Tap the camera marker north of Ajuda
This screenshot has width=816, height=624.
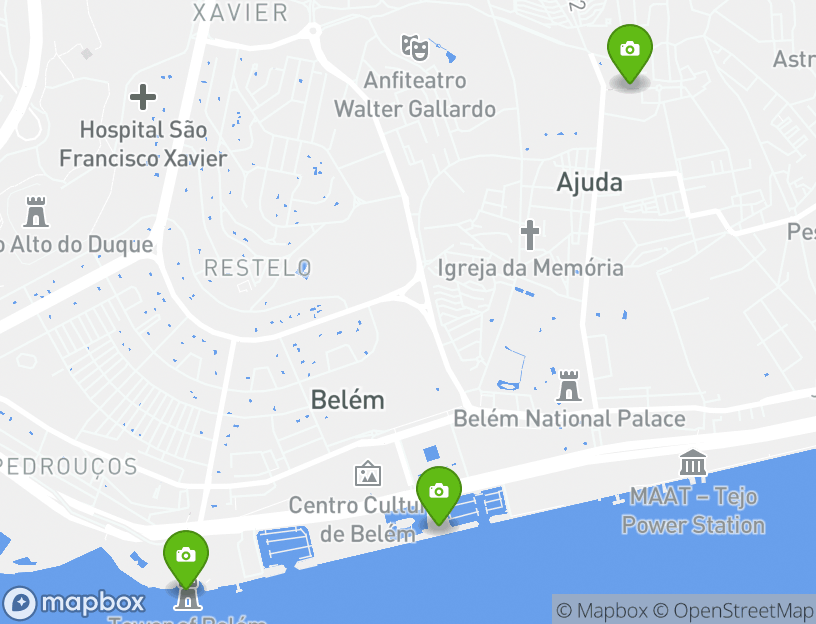[629, 50]
